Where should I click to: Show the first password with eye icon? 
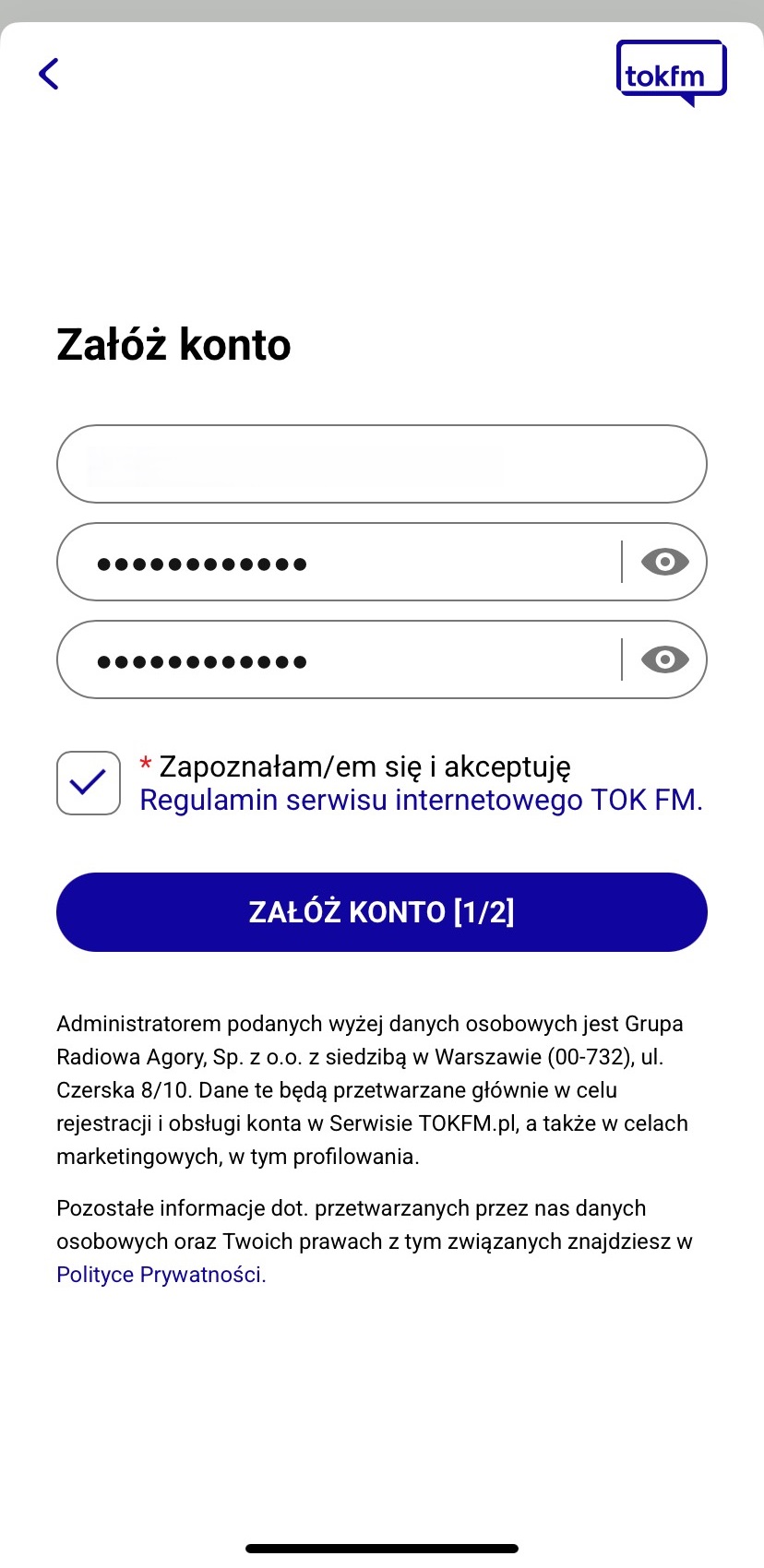[x=664, y=562]
